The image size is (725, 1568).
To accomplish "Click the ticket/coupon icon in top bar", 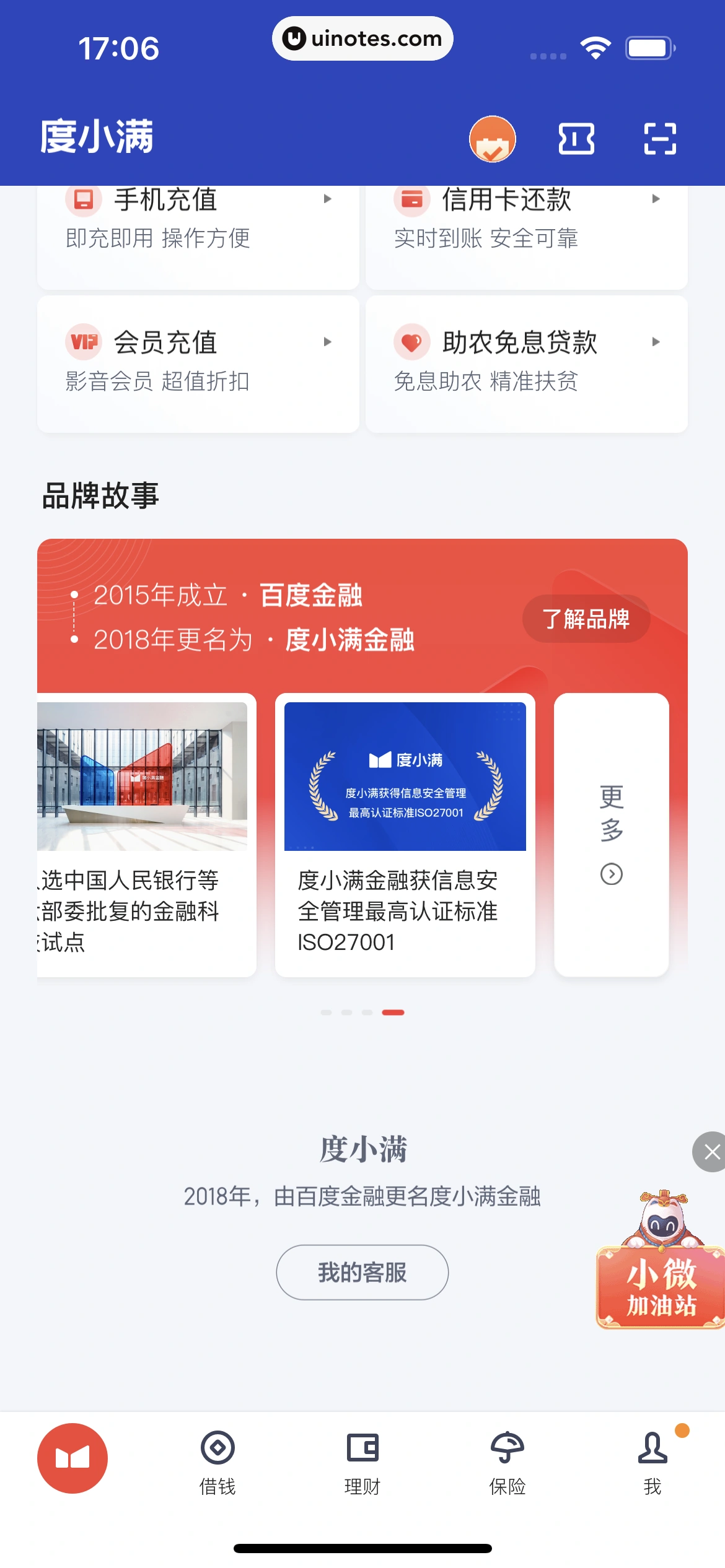I will coord(576,139).
